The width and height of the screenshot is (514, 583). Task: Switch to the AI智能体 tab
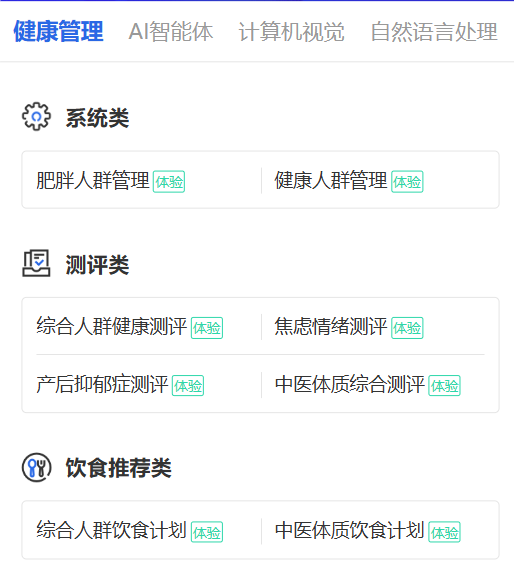pos(171,32)
